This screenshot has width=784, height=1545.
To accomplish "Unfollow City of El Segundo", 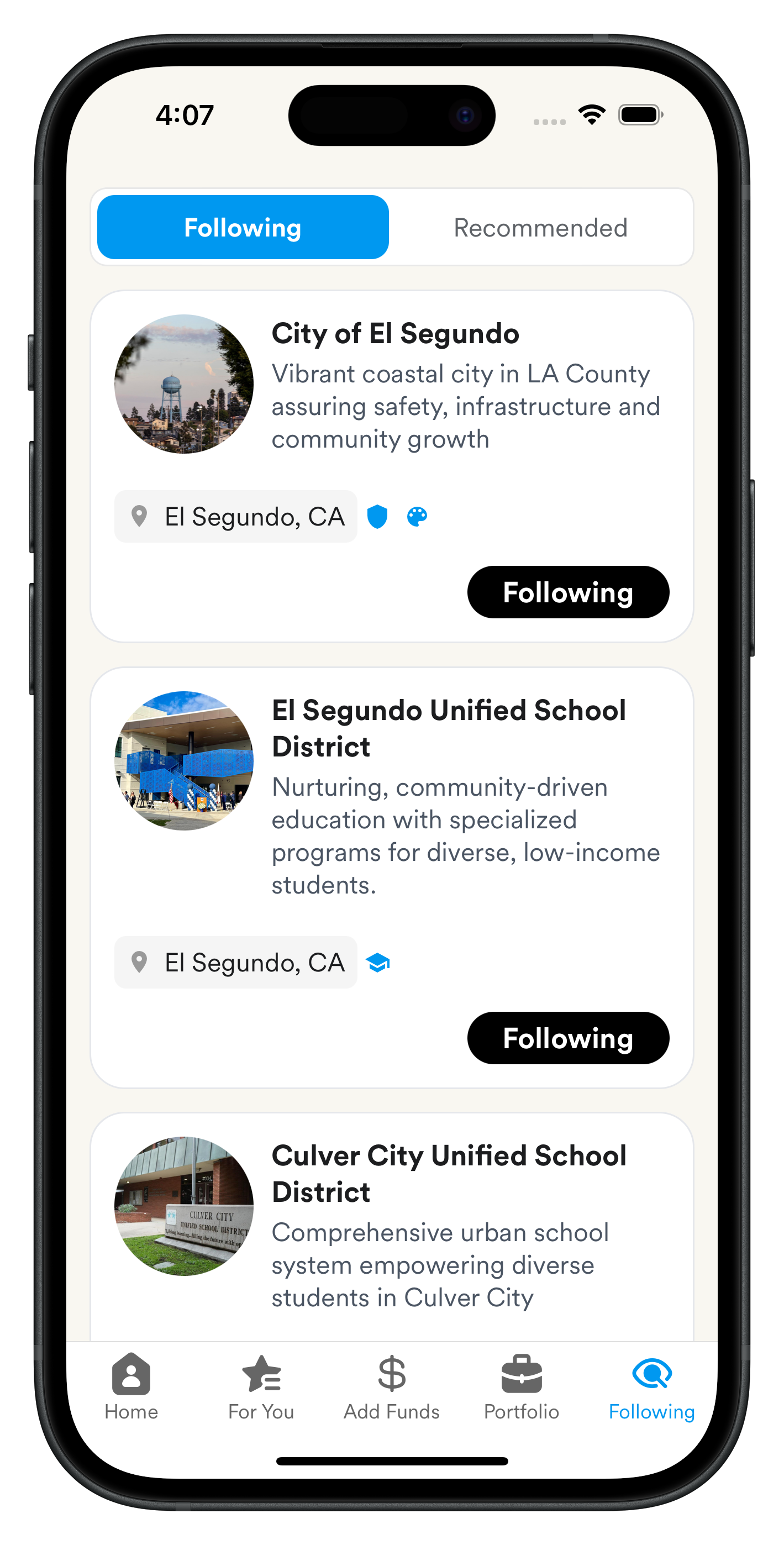I will click(567, 592).
